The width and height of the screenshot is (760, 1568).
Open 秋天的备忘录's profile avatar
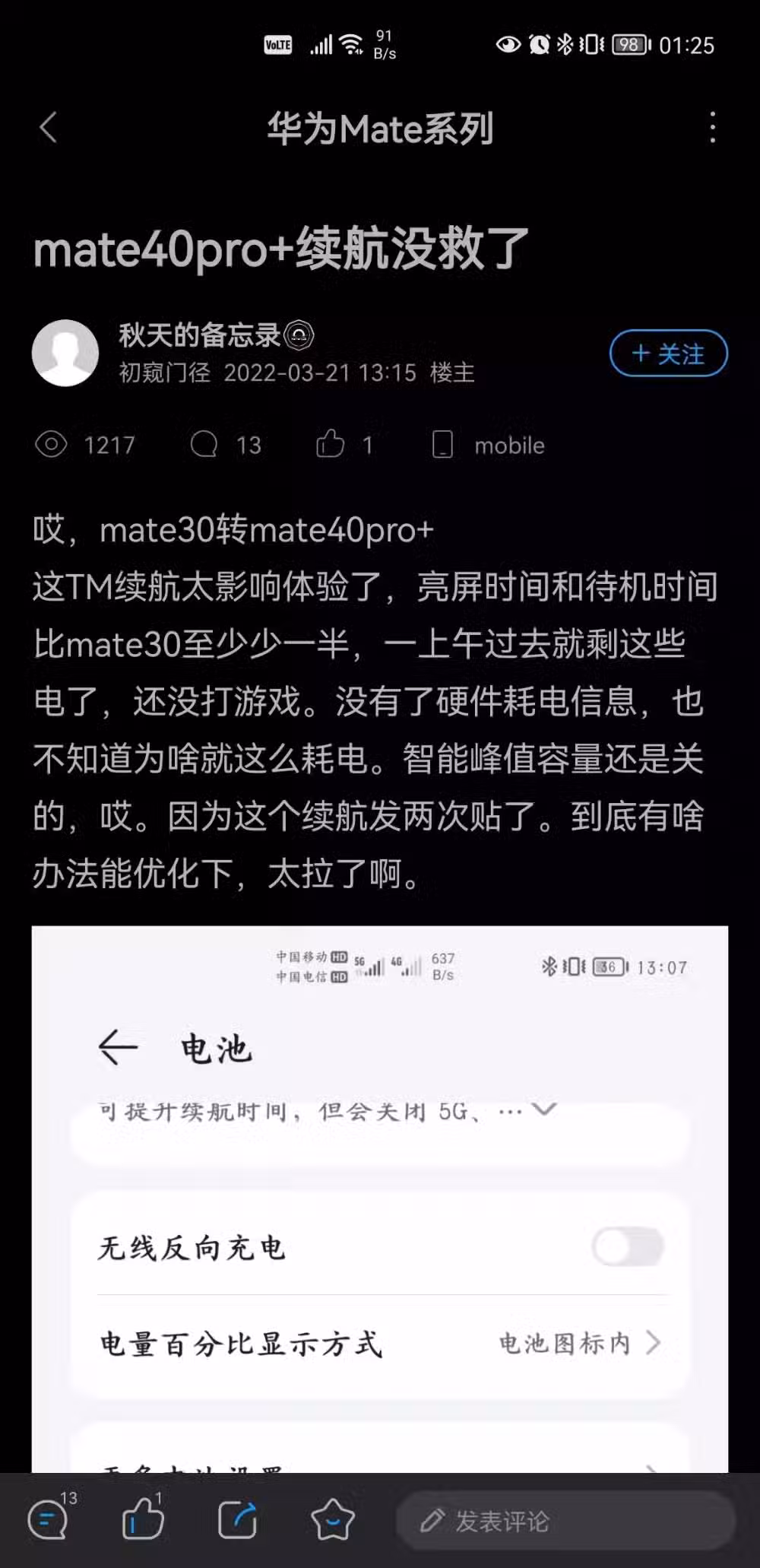point(65,353)
